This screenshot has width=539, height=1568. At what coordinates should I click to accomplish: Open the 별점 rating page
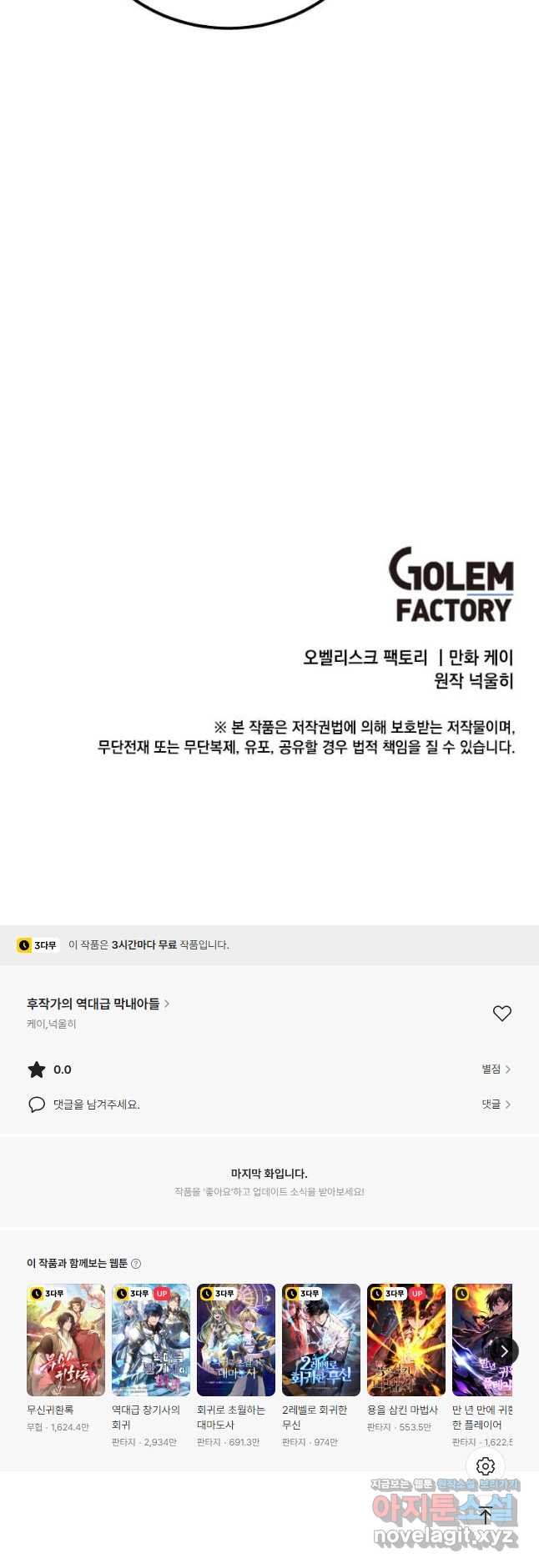(x=496, y=1069)
